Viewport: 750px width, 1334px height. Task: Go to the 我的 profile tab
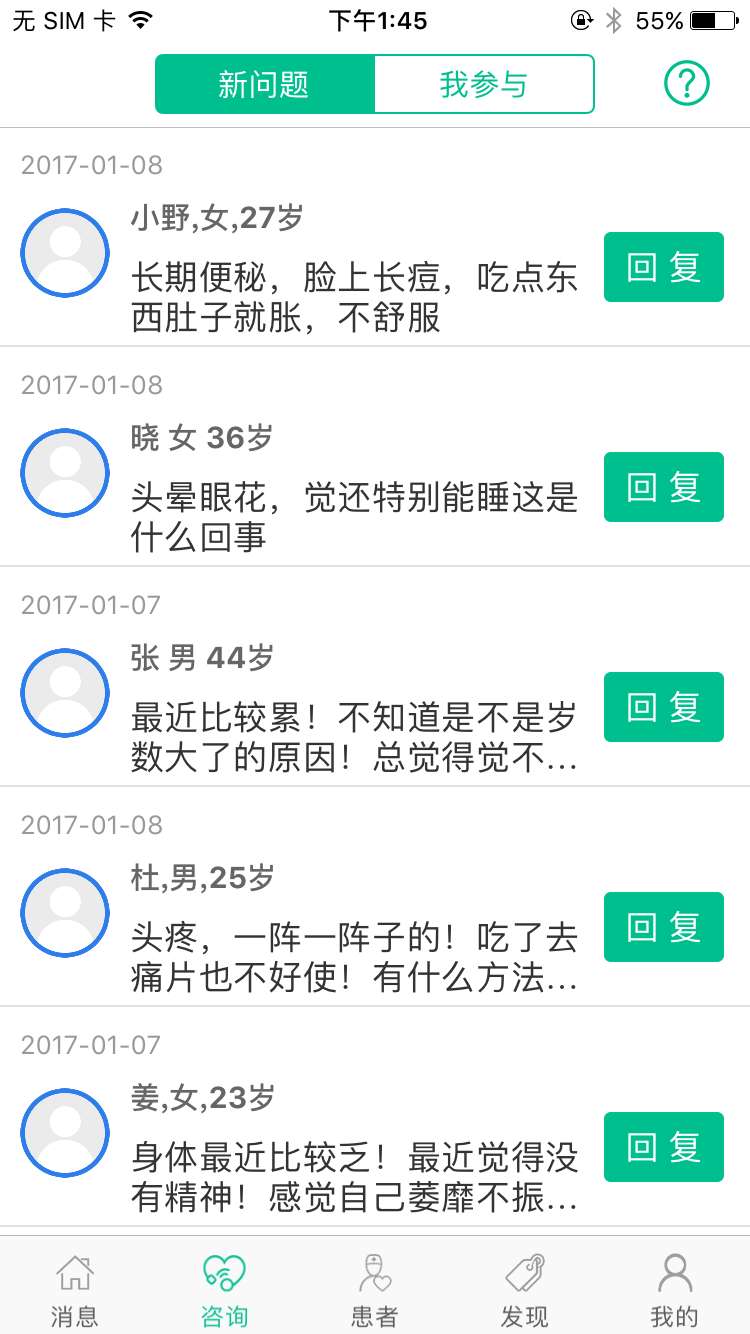(x=675, y=1289)
